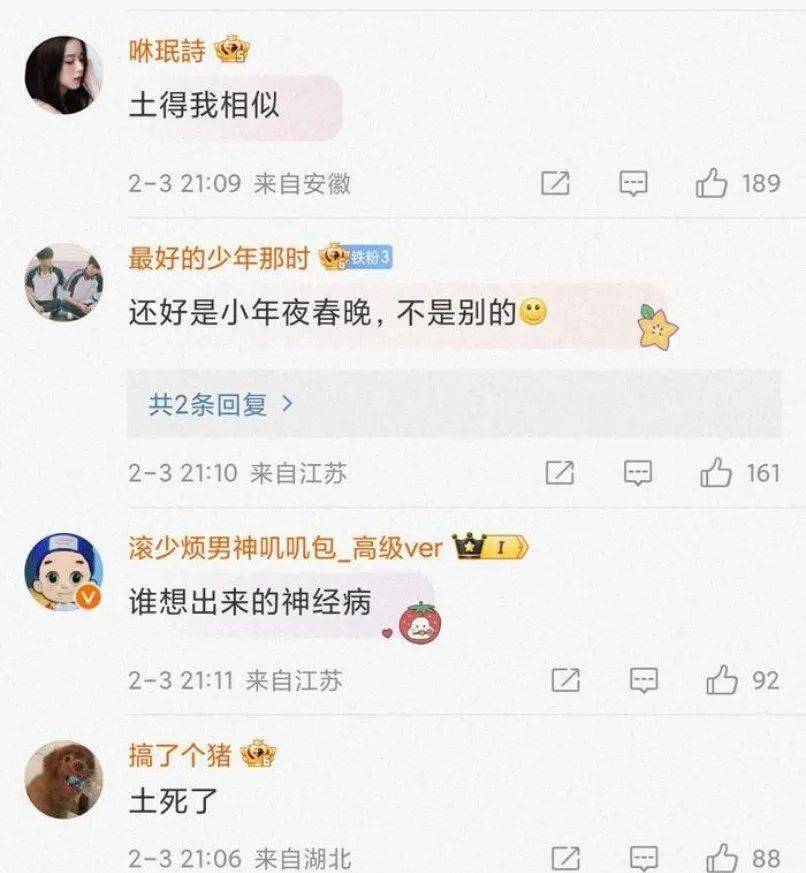The height and width of the screenshot is (873, 806).
Task: Like the comment 土得我相似
Action: 712,183
